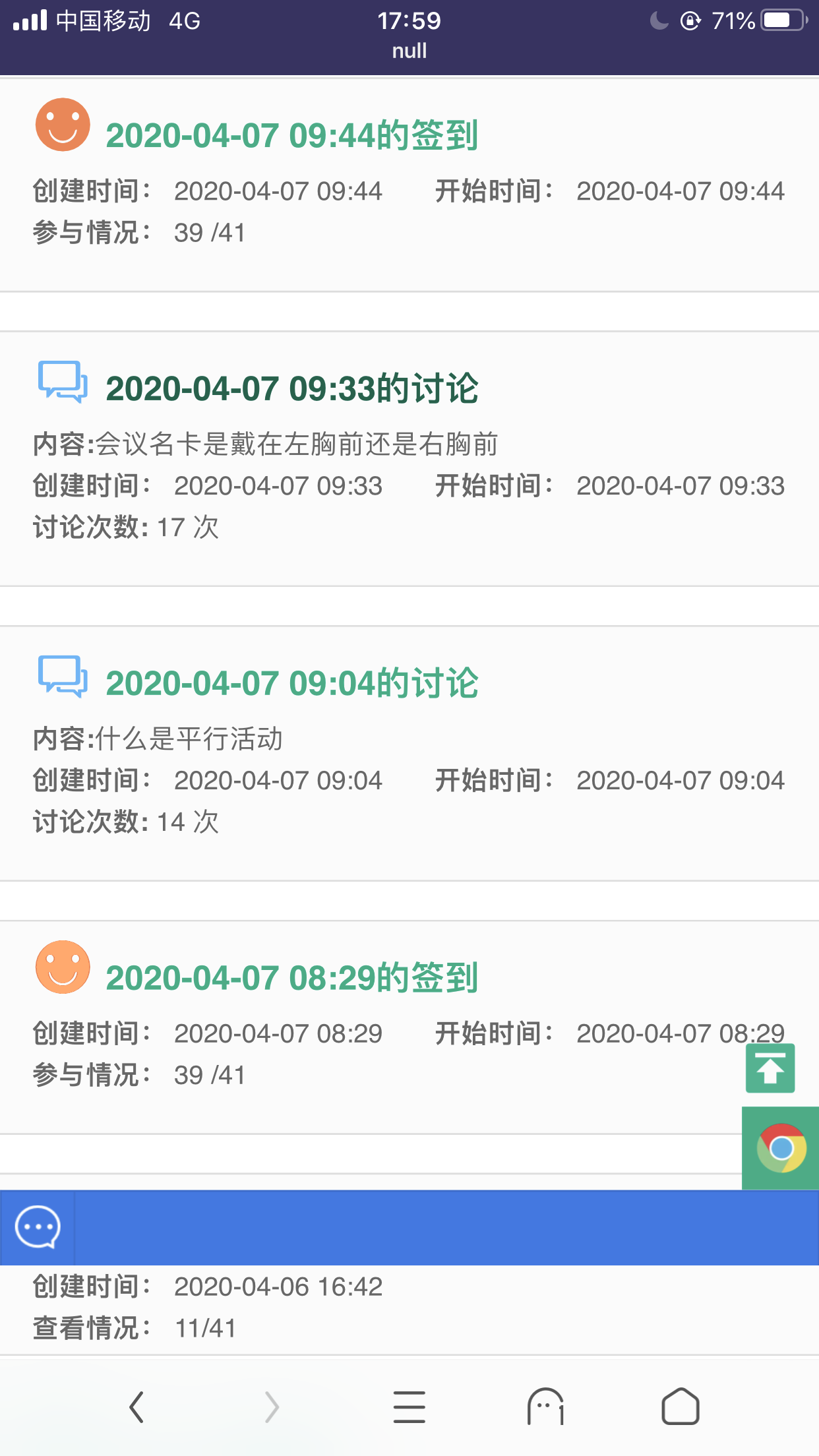Open the 2020-04-07 09:04 discussion
Screen dimensions: 819x1456
point(291,683)
